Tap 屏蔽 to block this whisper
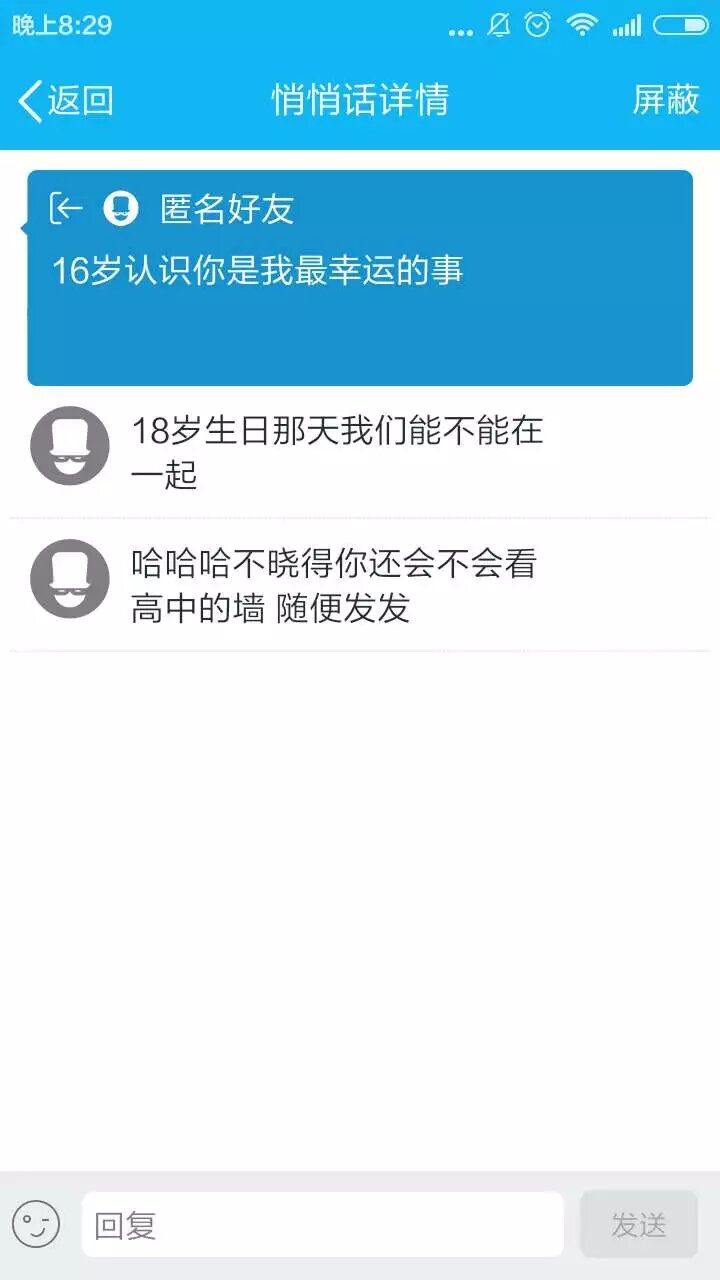Viewport: 720px width, 1280px height. click(x=665, y=100)
